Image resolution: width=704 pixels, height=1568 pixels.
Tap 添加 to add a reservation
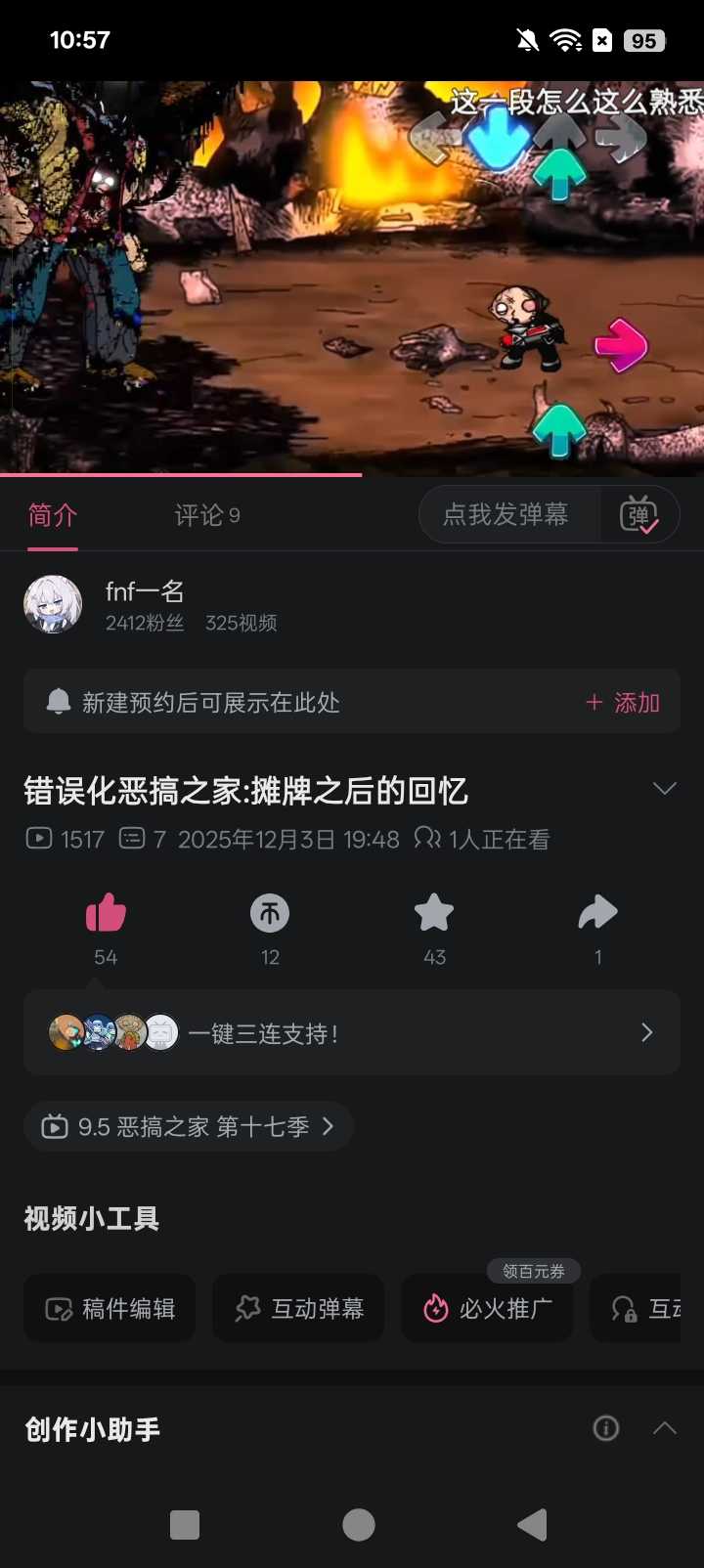tap(623, 703)
